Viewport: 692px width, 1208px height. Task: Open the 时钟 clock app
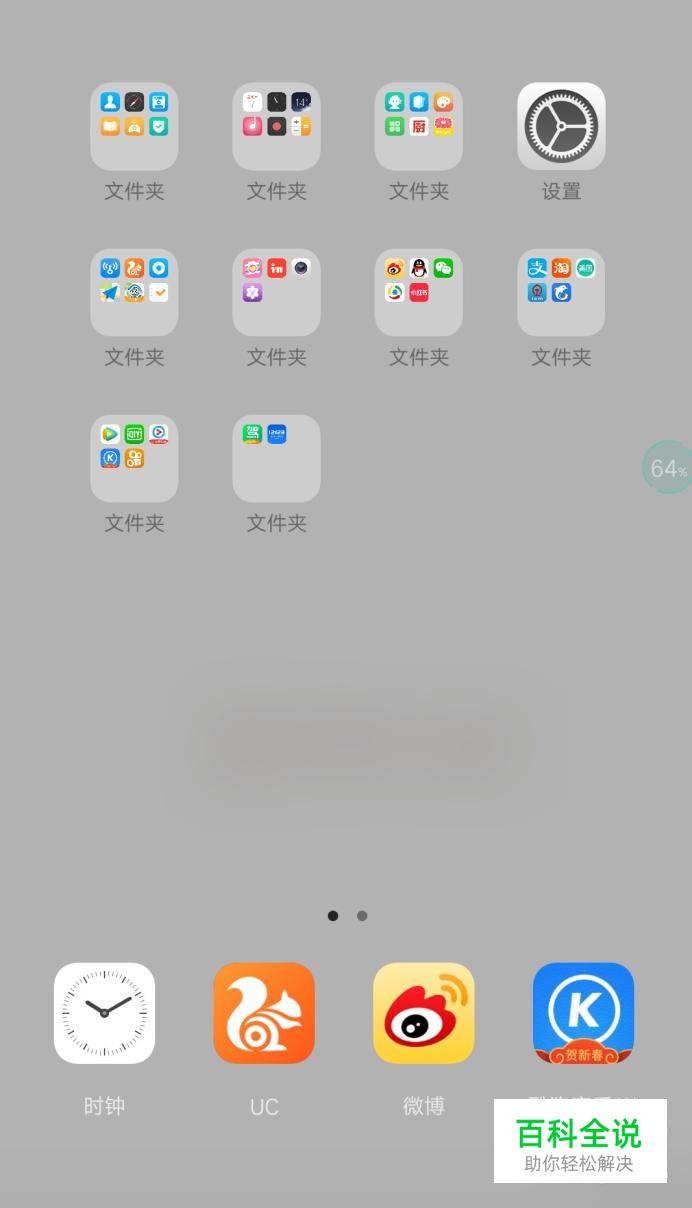coord(104,1013)
